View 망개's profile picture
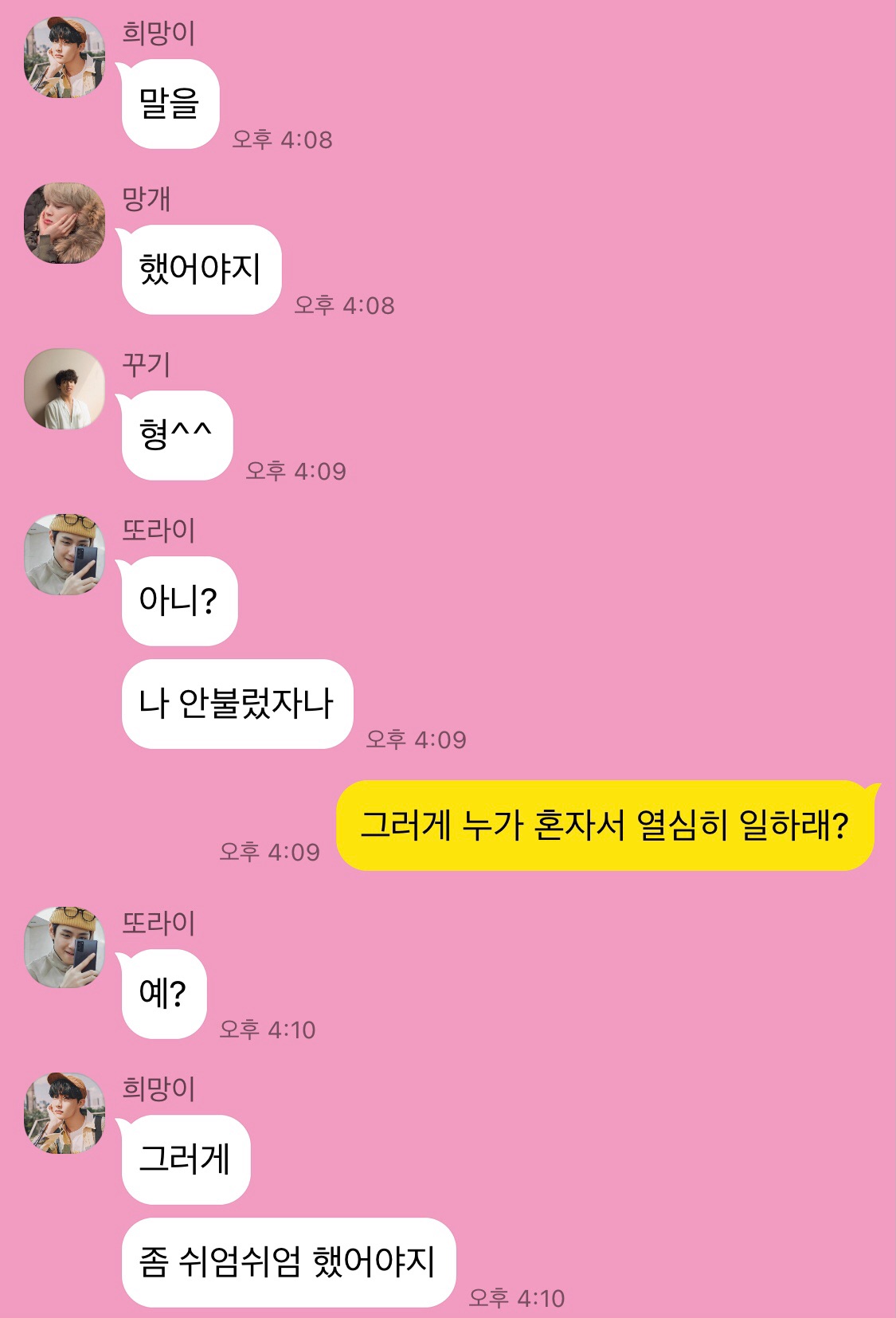 65,224
